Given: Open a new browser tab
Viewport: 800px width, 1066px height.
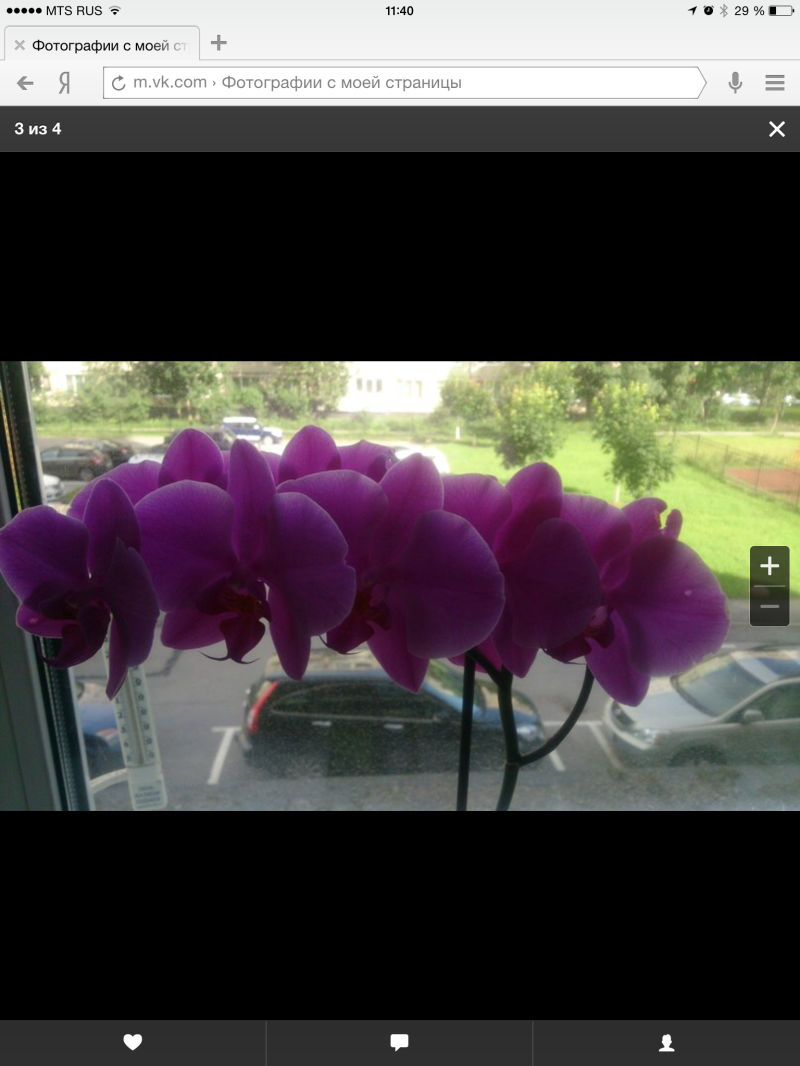Looking at the screenshot, I should (219, 43).
